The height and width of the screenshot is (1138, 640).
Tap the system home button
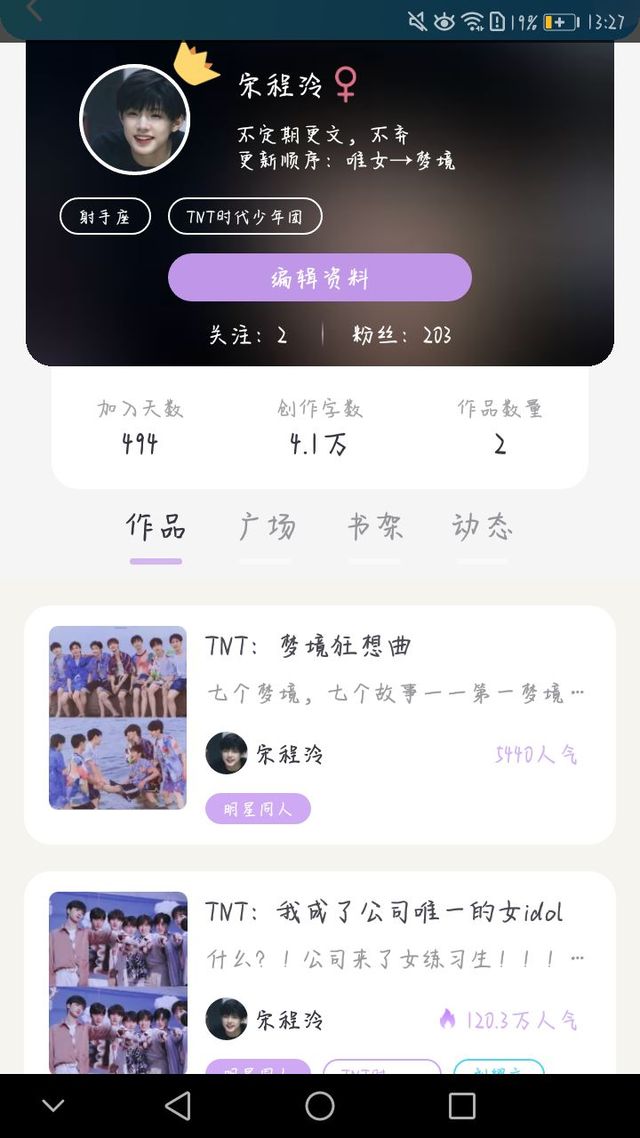[x=320, y=1106]
